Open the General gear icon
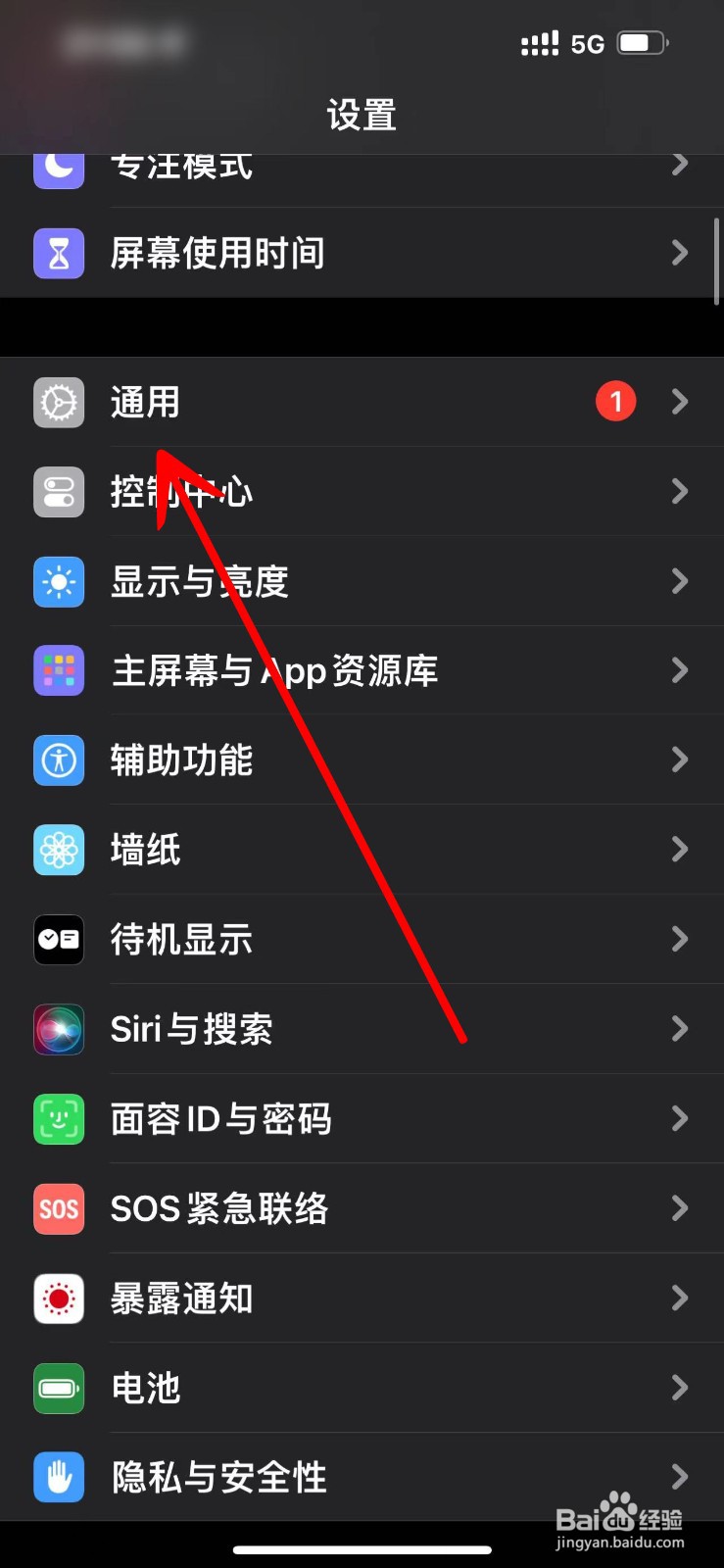The width and height of the screenshot is (724, 1568). coord(58,402)
